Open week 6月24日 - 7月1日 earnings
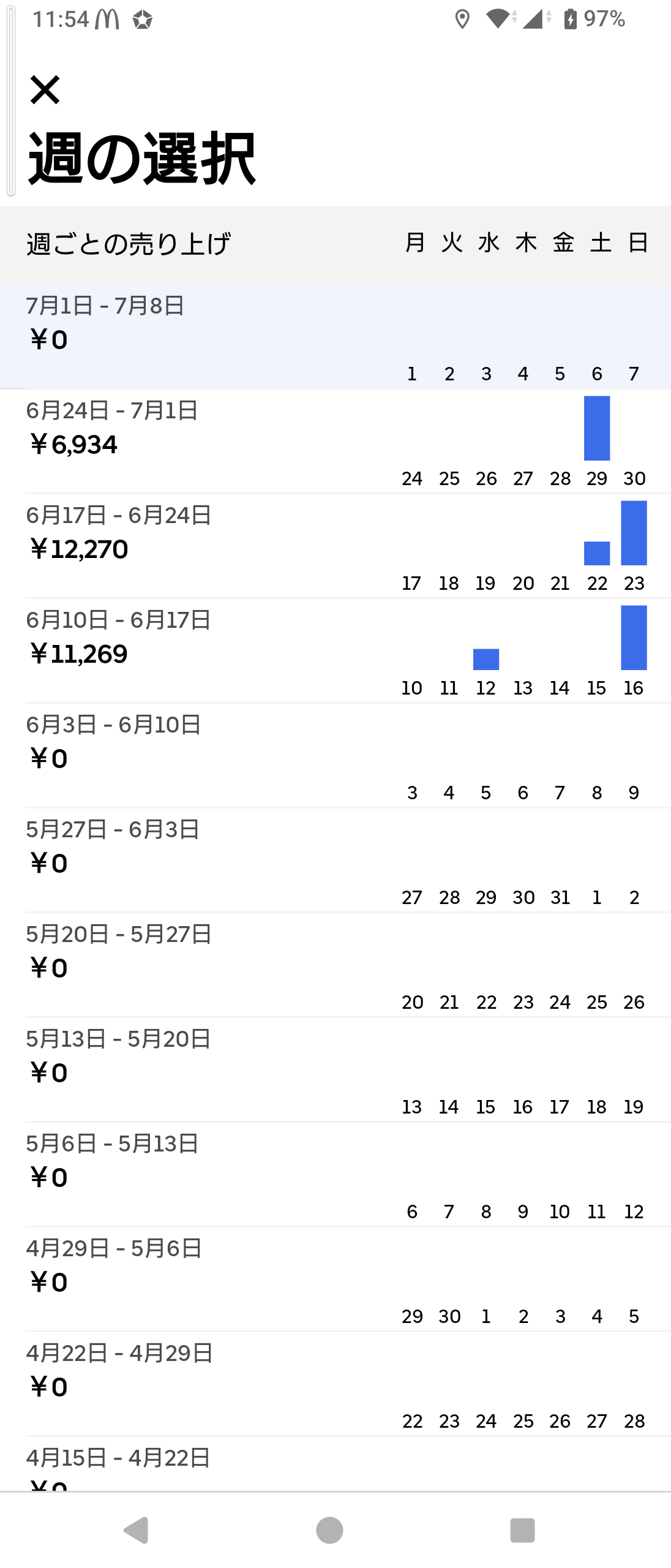 [335, 441]
